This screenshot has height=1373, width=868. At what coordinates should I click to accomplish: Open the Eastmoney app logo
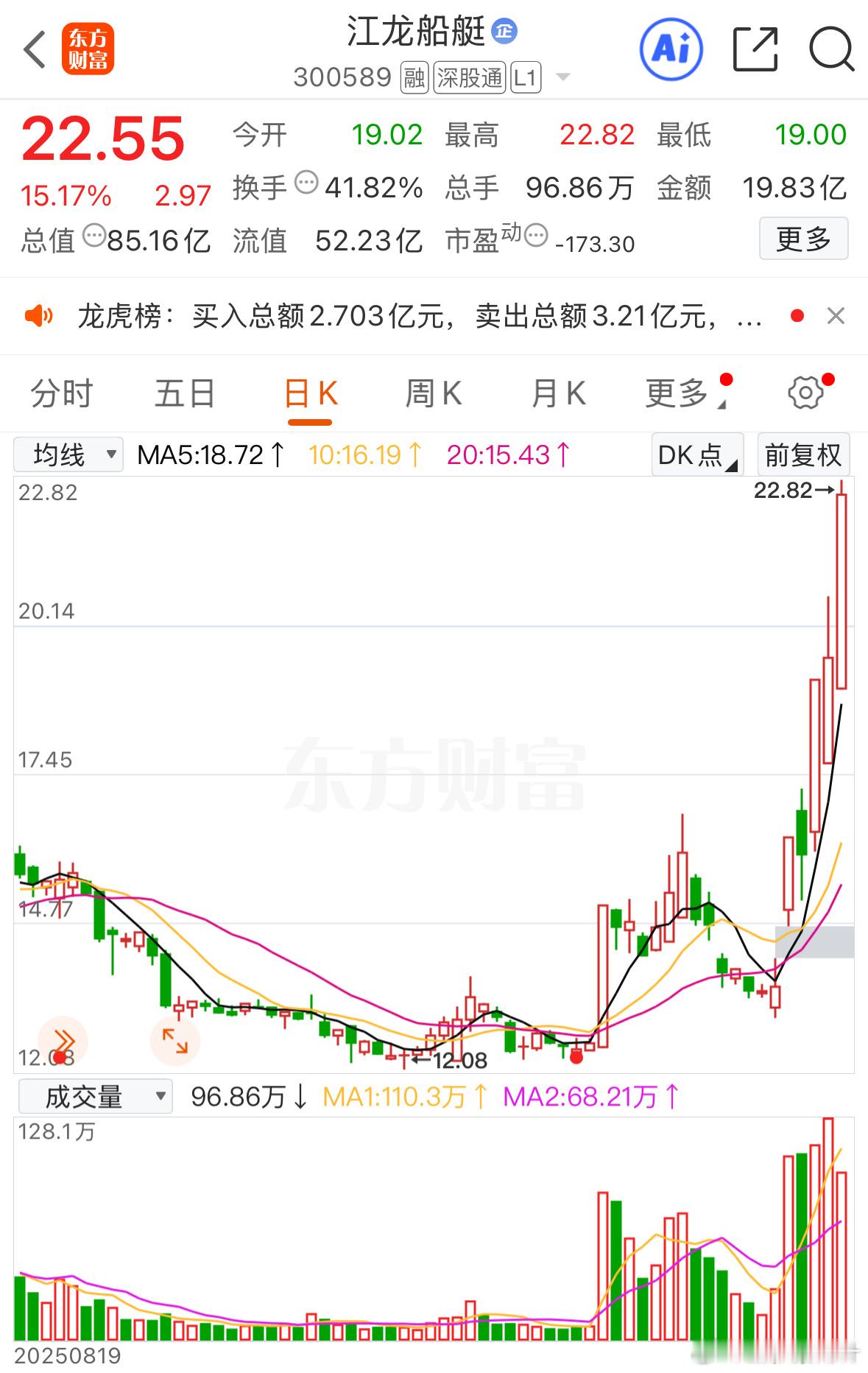[88, 49]
